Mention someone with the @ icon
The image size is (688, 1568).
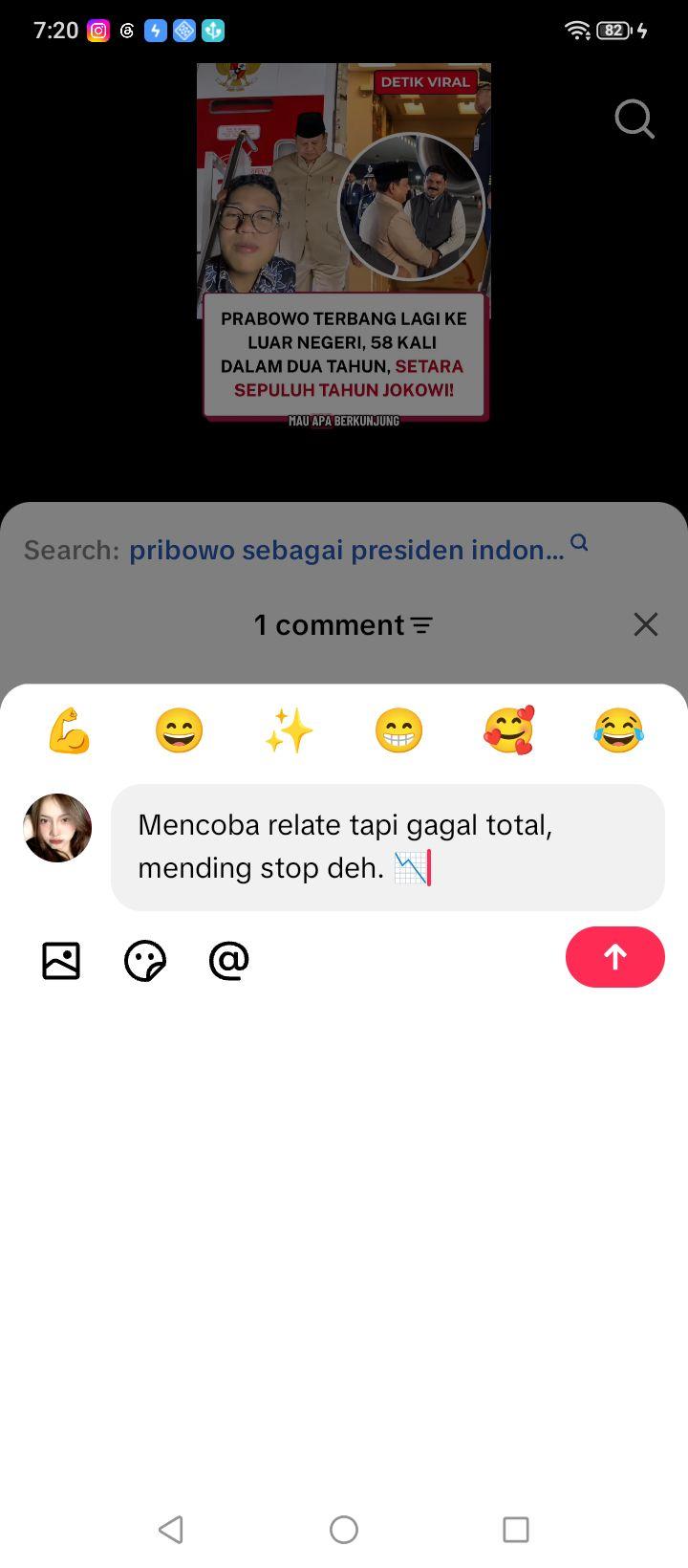229,960
